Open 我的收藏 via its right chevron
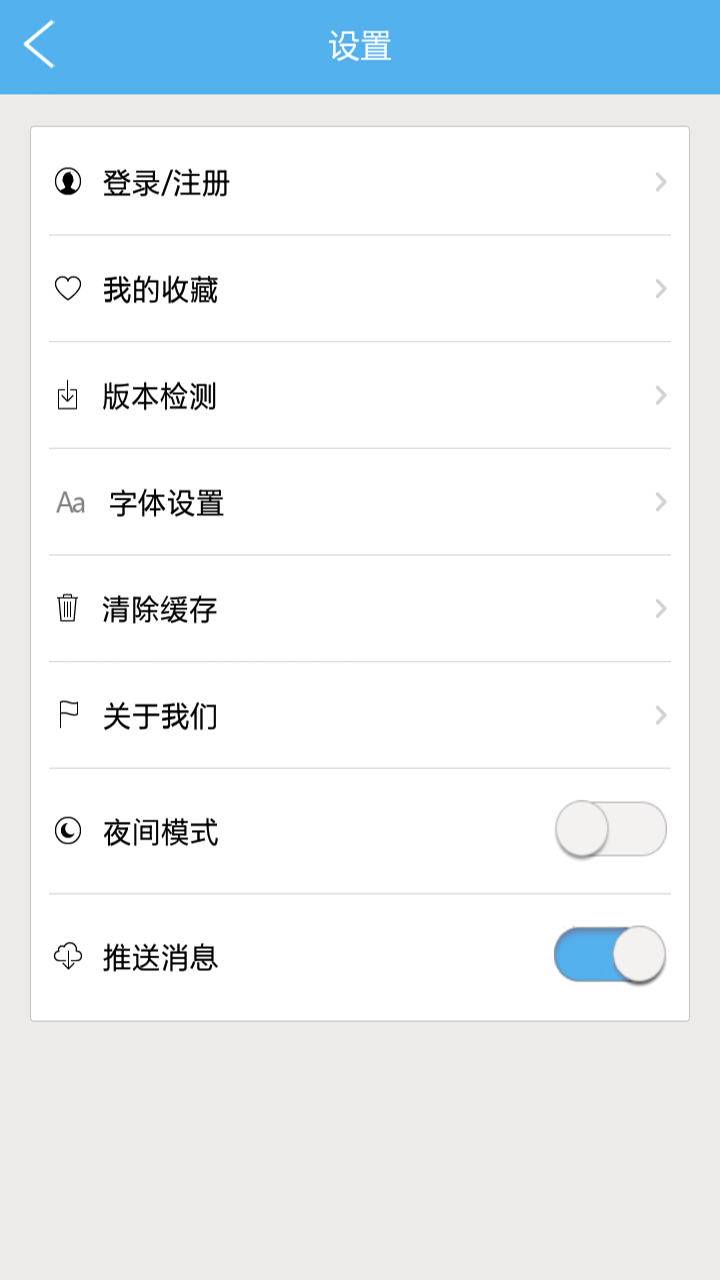The image size is (720, 1280). click(x=660, y=289)
